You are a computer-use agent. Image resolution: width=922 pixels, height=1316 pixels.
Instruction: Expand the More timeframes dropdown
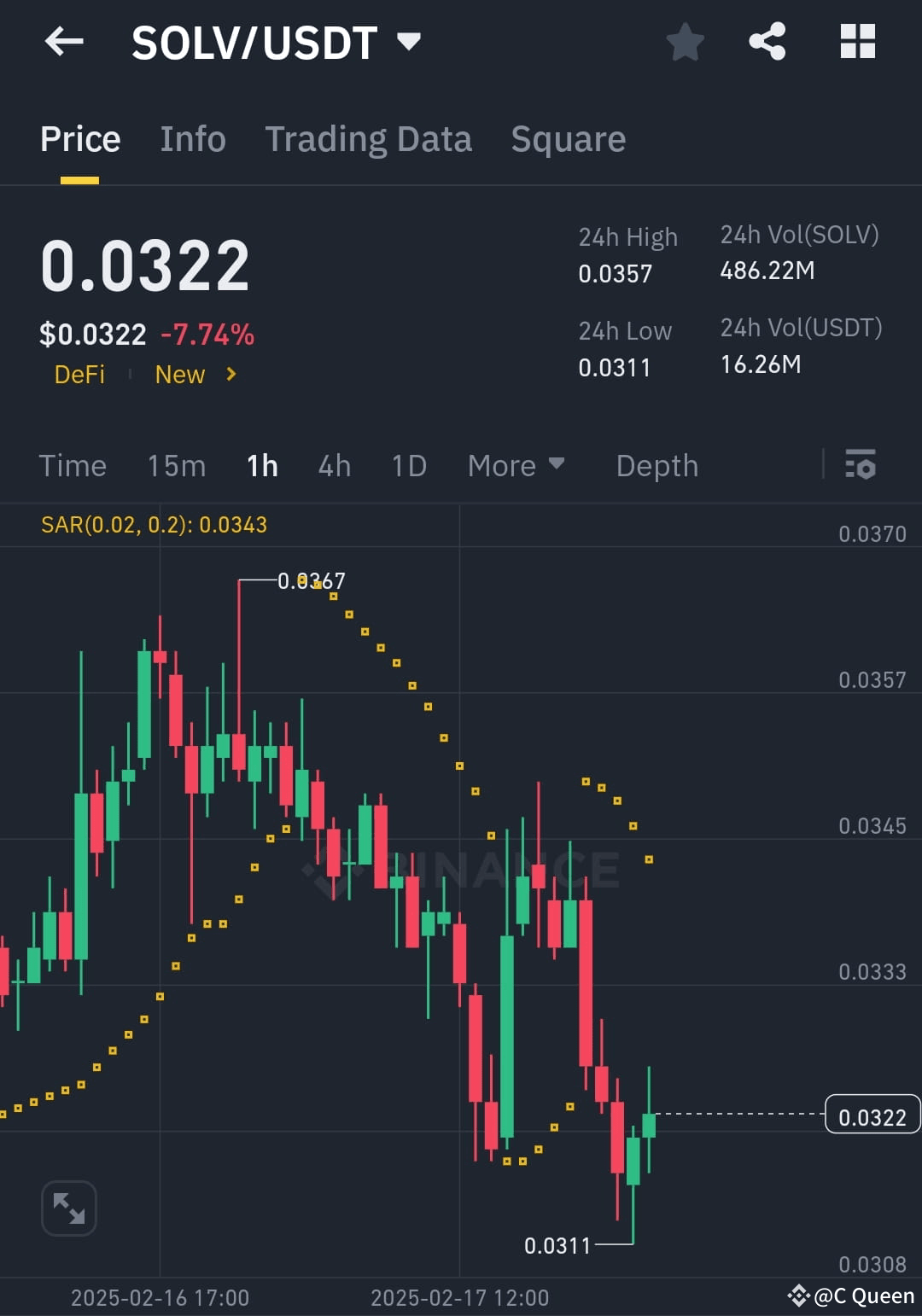516,466
